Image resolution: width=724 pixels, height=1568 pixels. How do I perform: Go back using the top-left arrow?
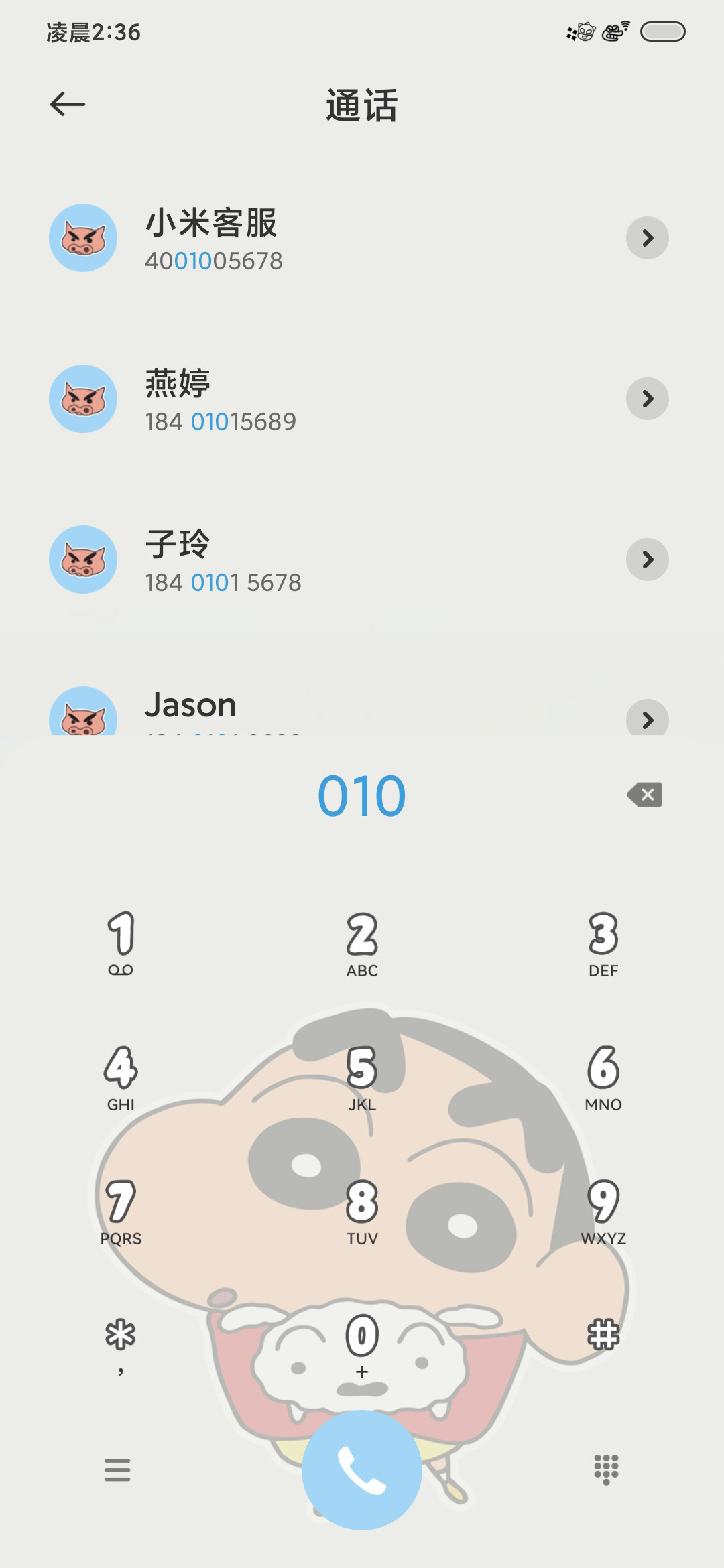(x=68, y=104)
